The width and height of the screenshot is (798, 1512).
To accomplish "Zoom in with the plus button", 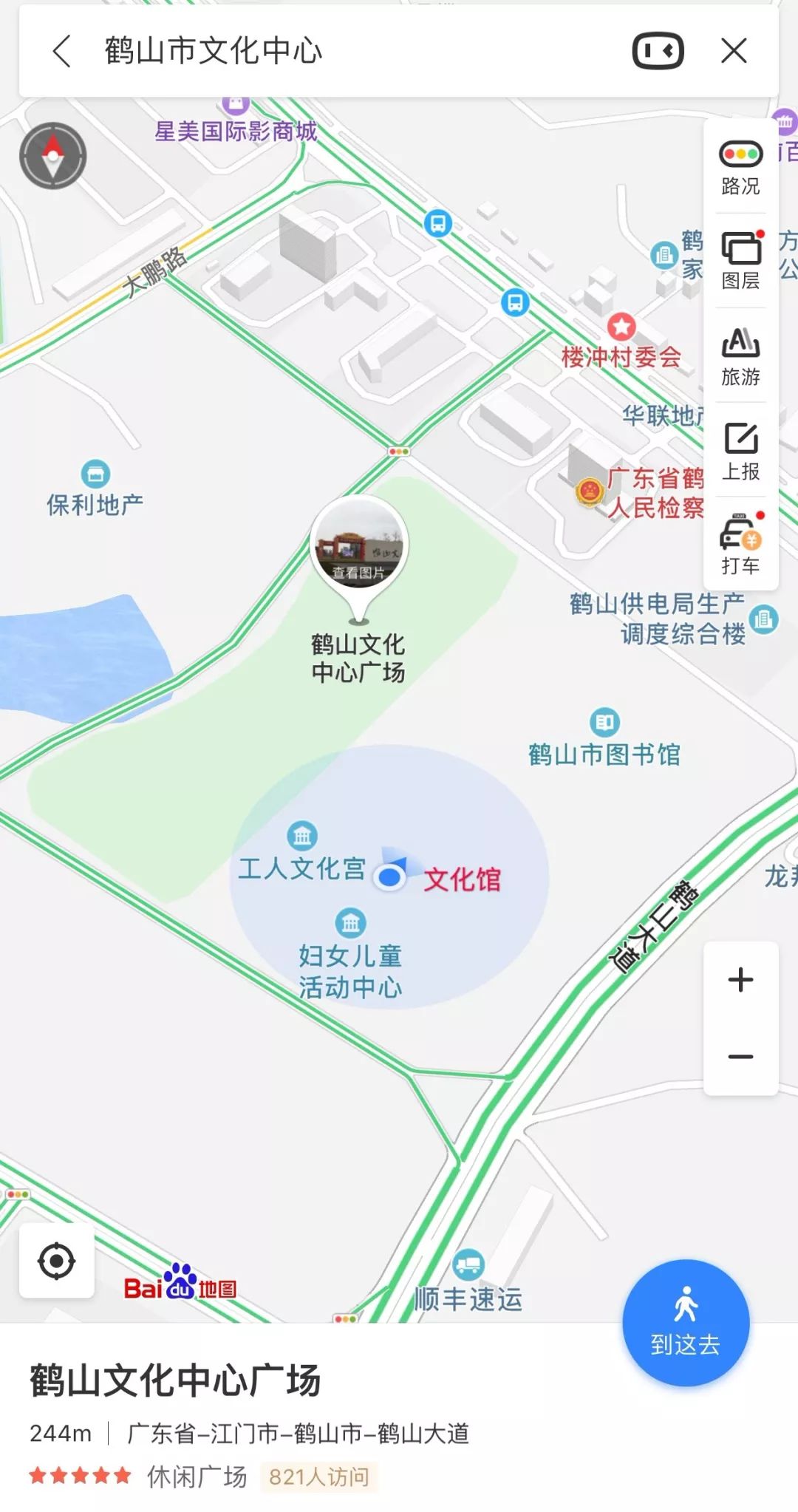I will (x=740, y=980).
